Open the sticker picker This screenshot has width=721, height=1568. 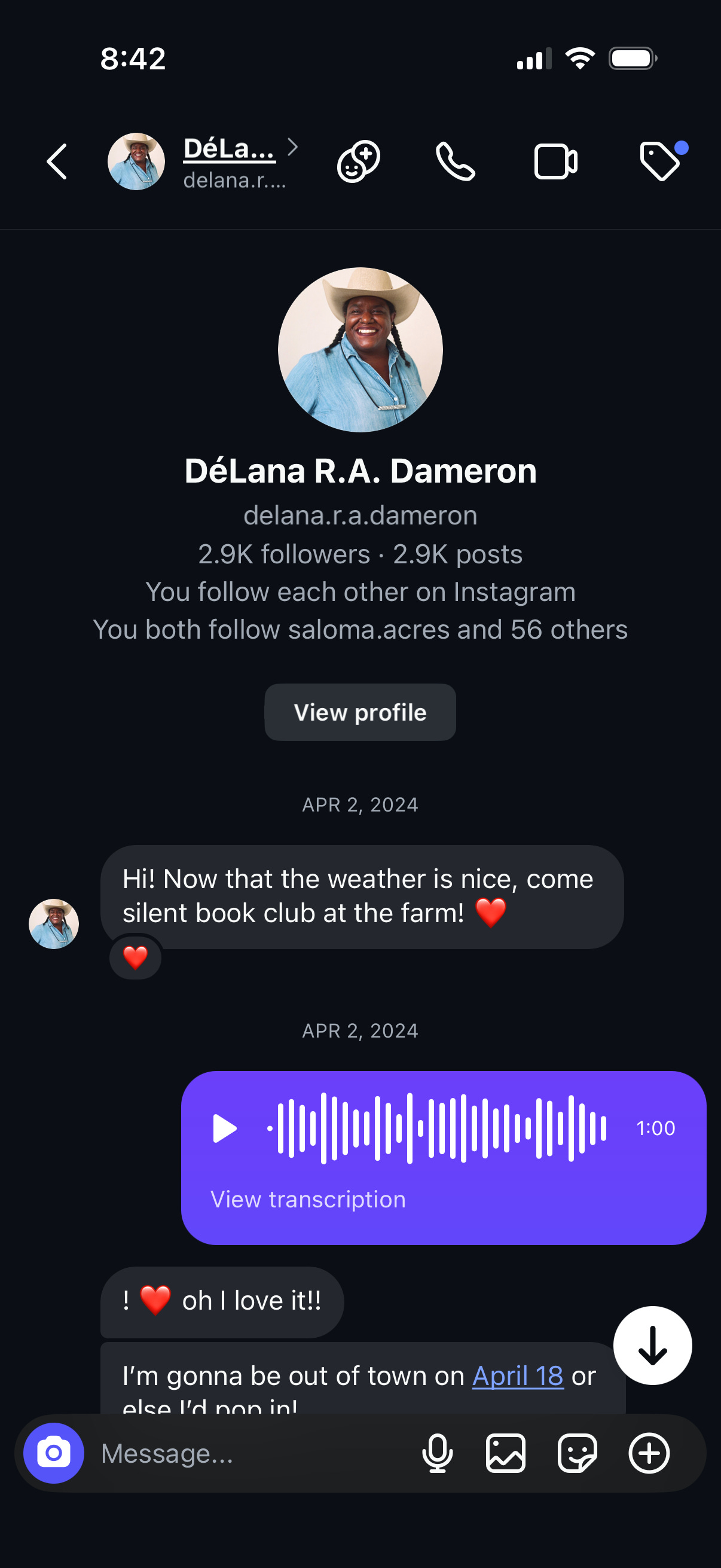(x=577, y=1453)
